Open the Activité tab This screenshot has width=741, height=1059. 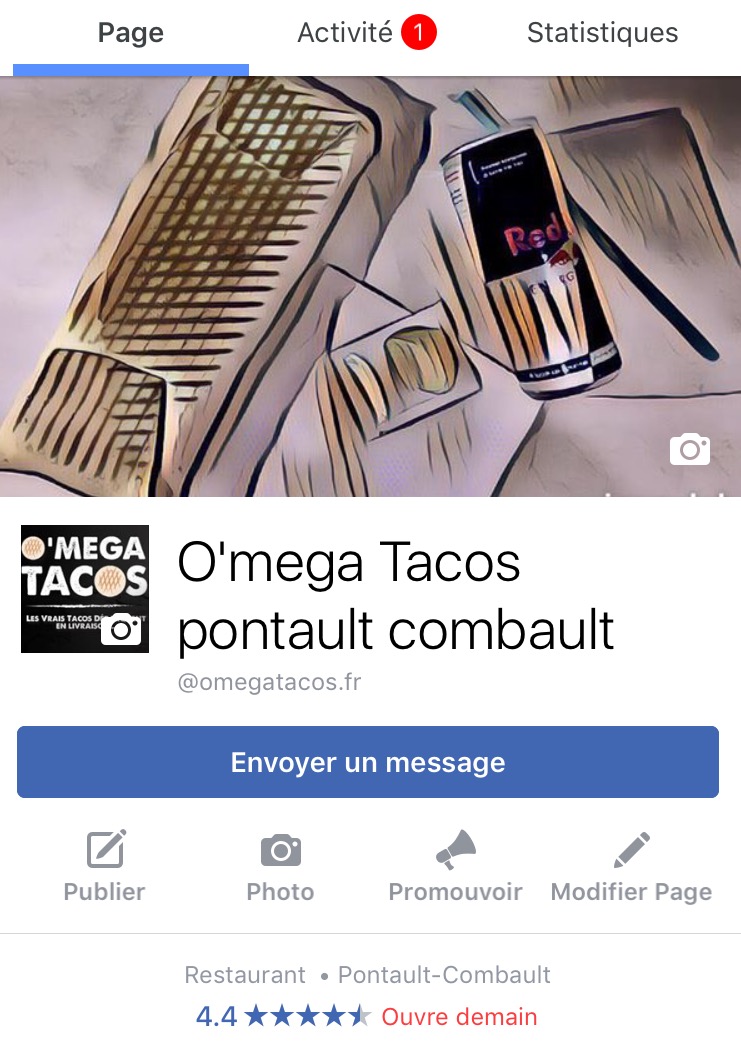coord(366,34)
